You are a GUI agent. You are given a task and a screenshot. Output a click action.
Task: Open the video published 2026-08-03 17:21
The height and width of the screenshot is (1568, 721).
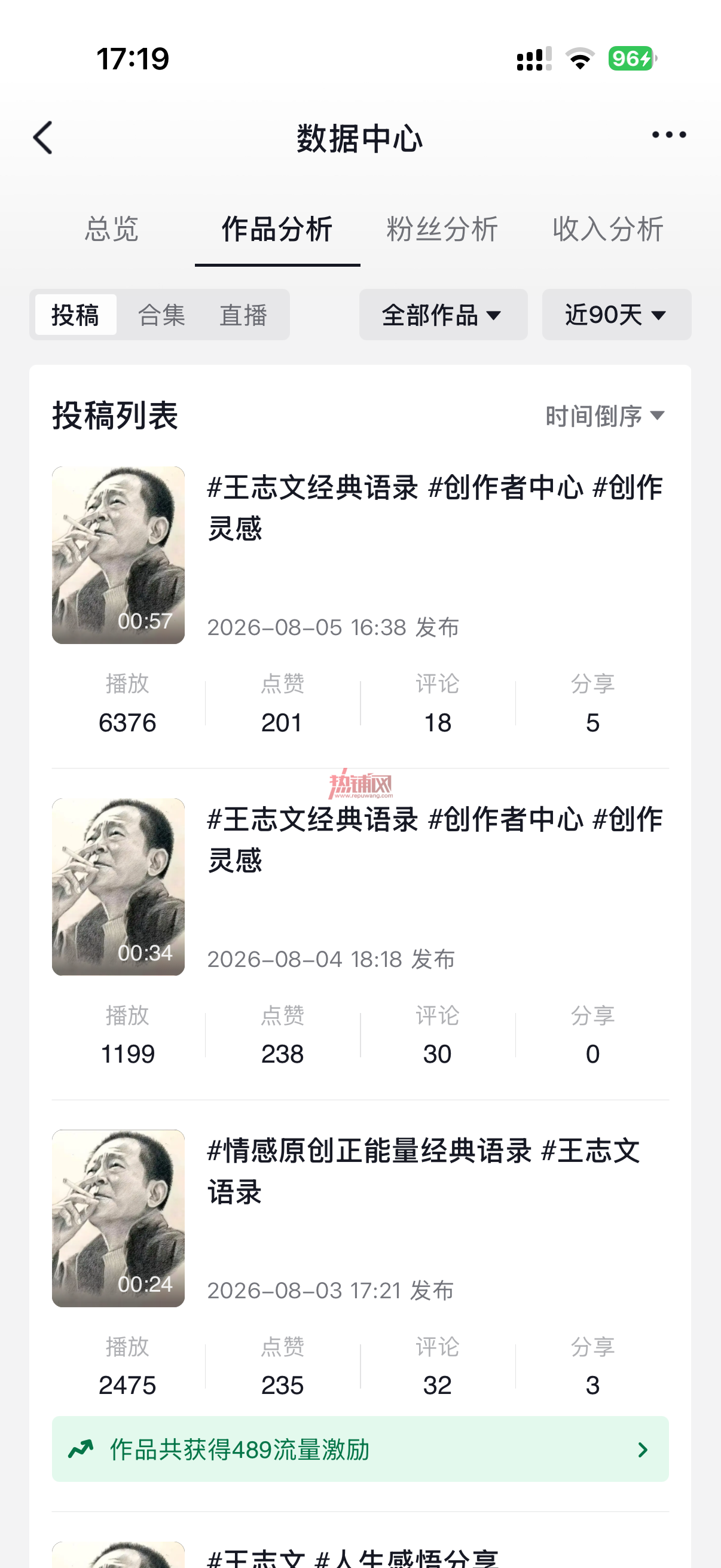[360, 1218]
